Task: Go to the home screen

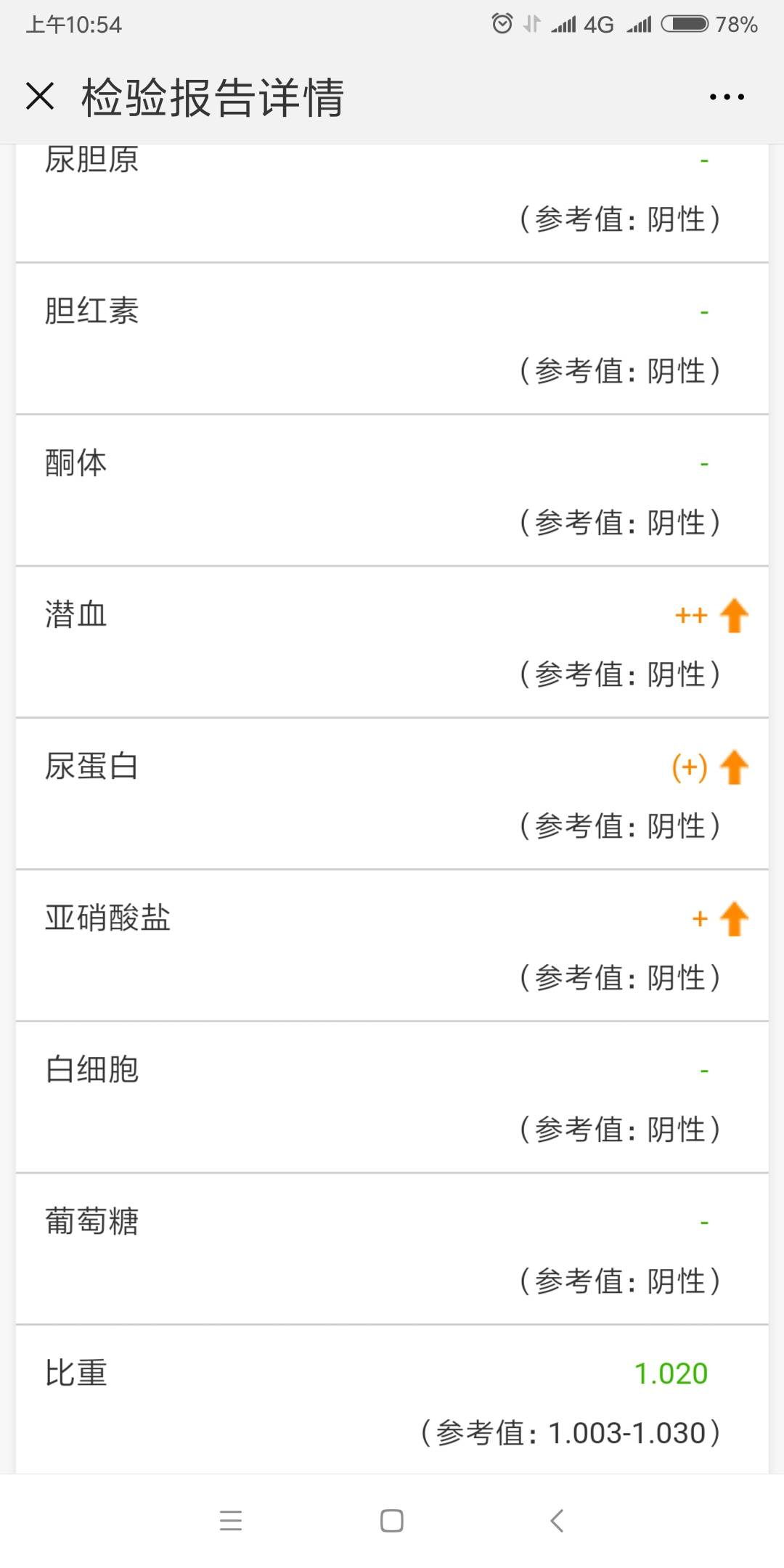Action: (392, 1520)
